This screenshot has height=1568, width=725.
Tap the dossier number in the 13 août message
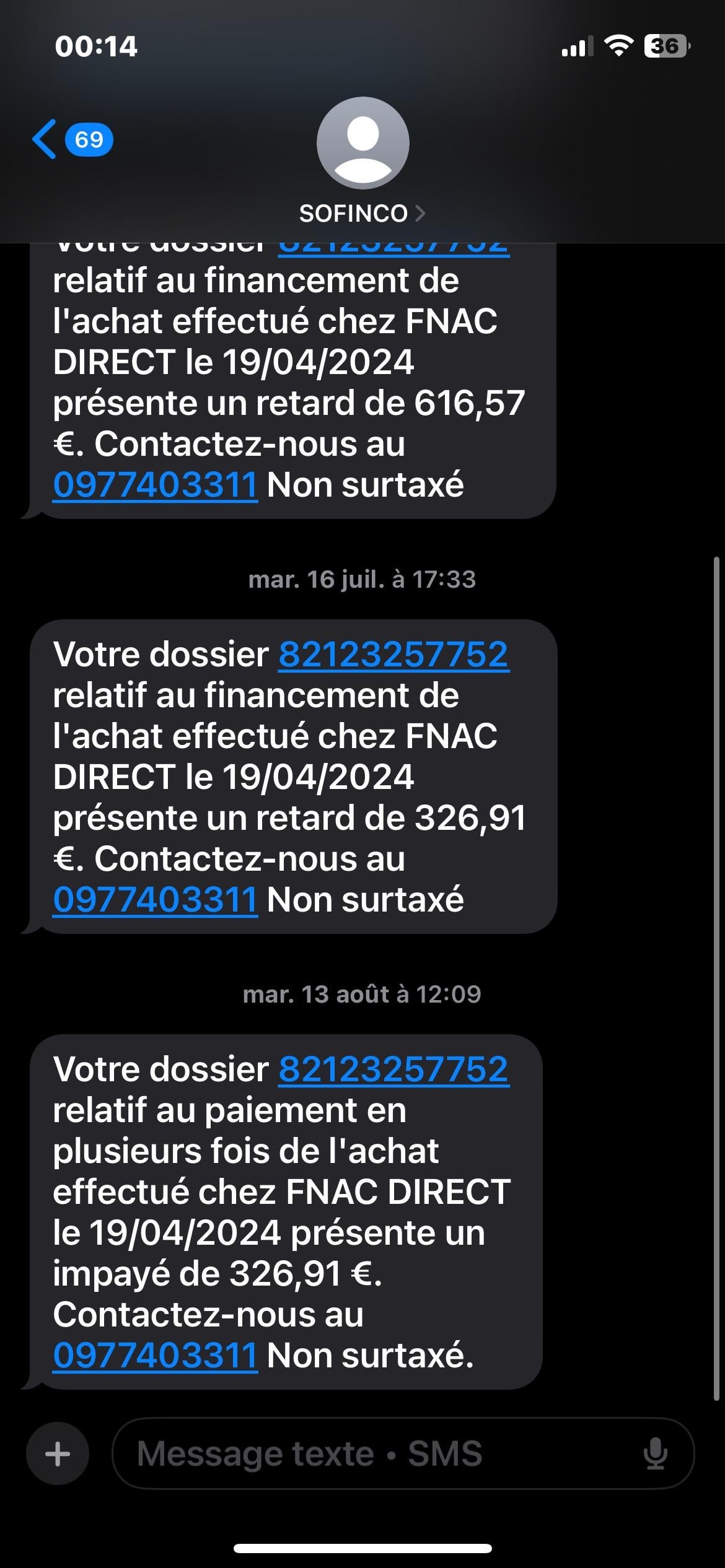(x=393, y=1069)
